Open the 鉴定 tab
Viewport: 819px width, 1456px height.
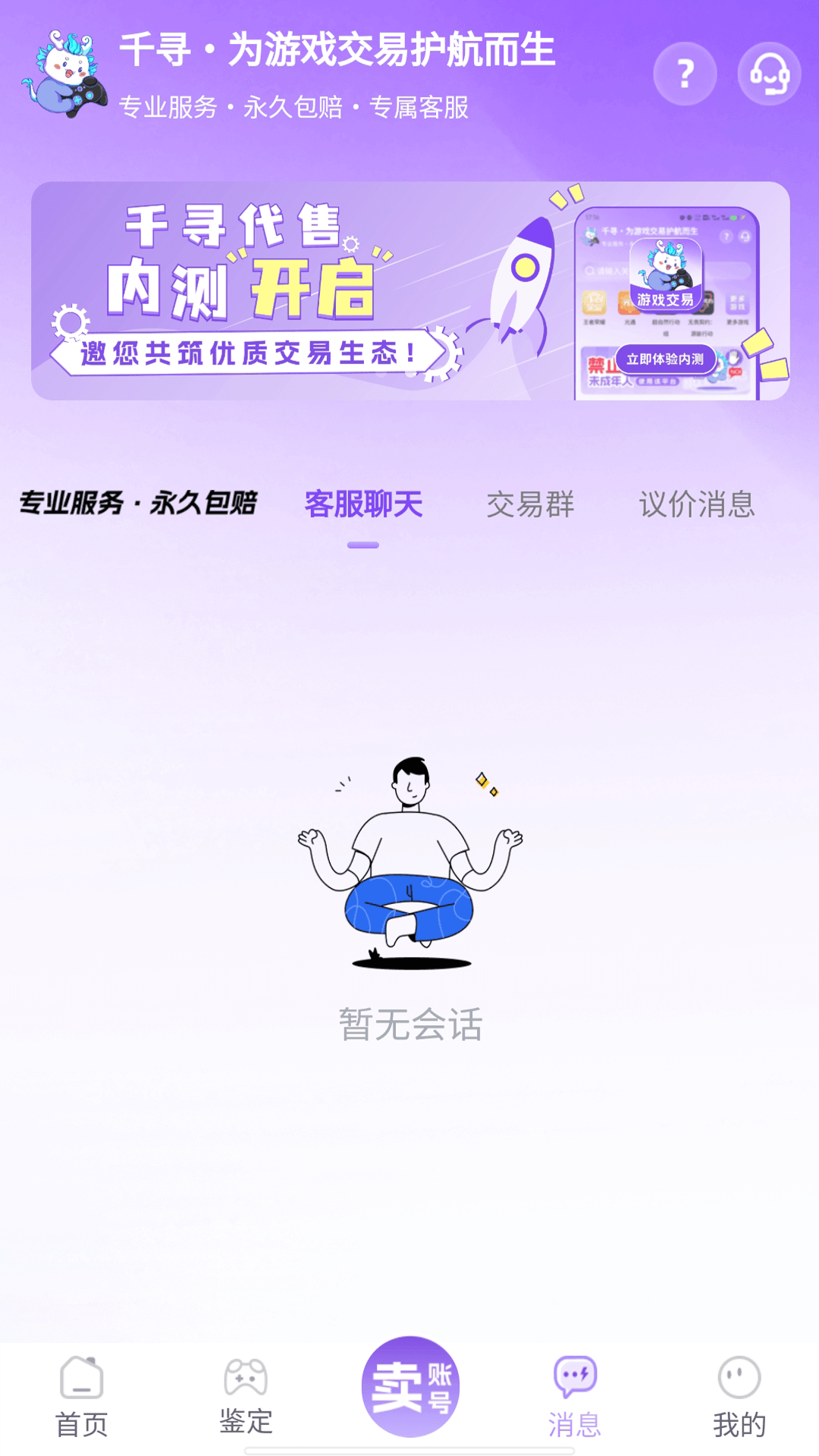(246, 1396)
